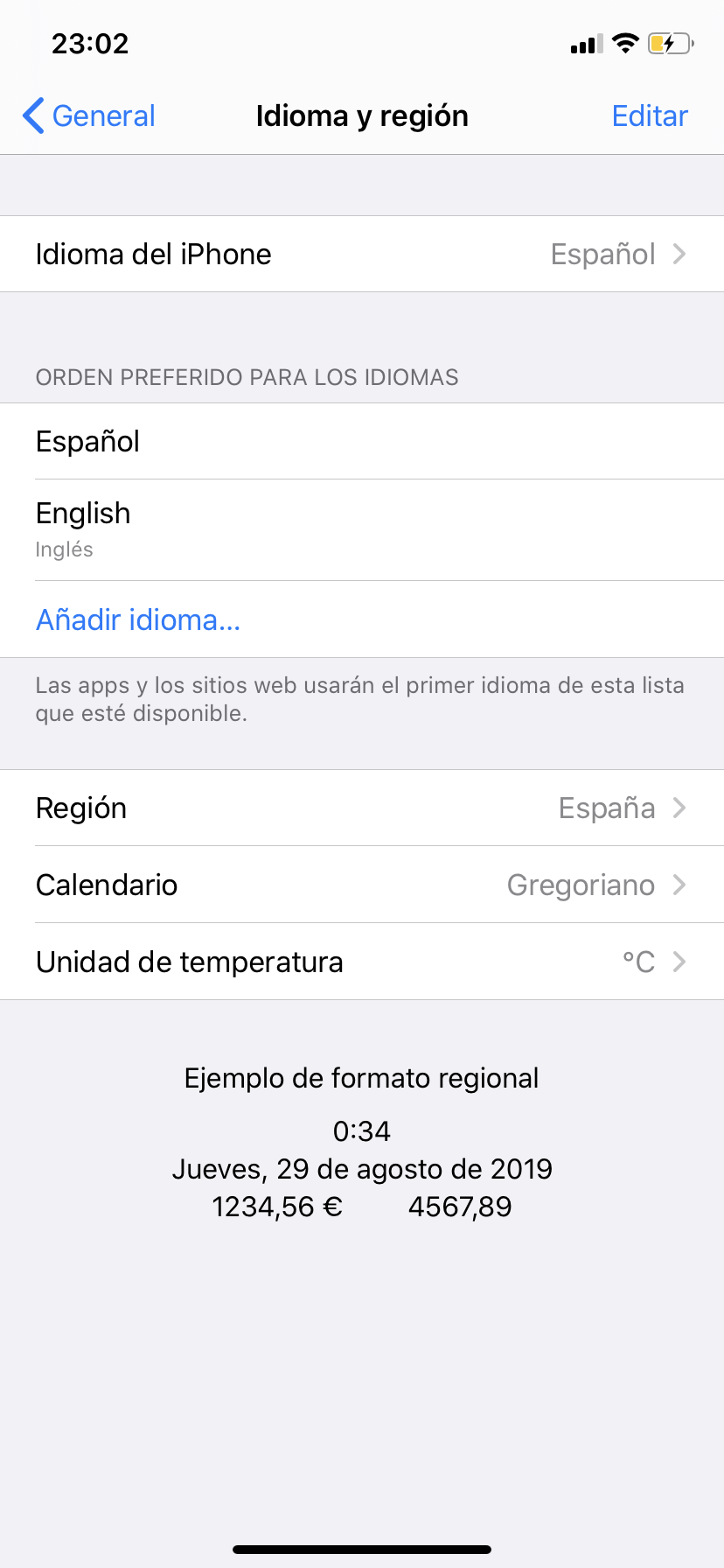Select the English (Inglés) language row
The width and height of the screenshot is (724, 1568).
pos(362,528)
